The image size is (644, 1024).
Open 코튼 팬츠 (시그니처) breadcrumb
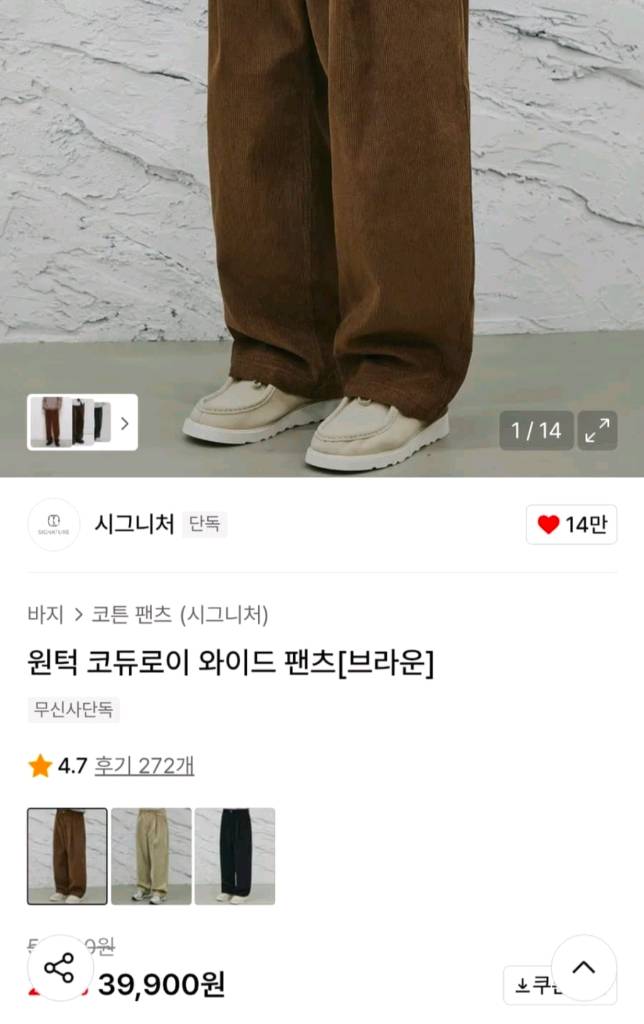tap(180, 615)
